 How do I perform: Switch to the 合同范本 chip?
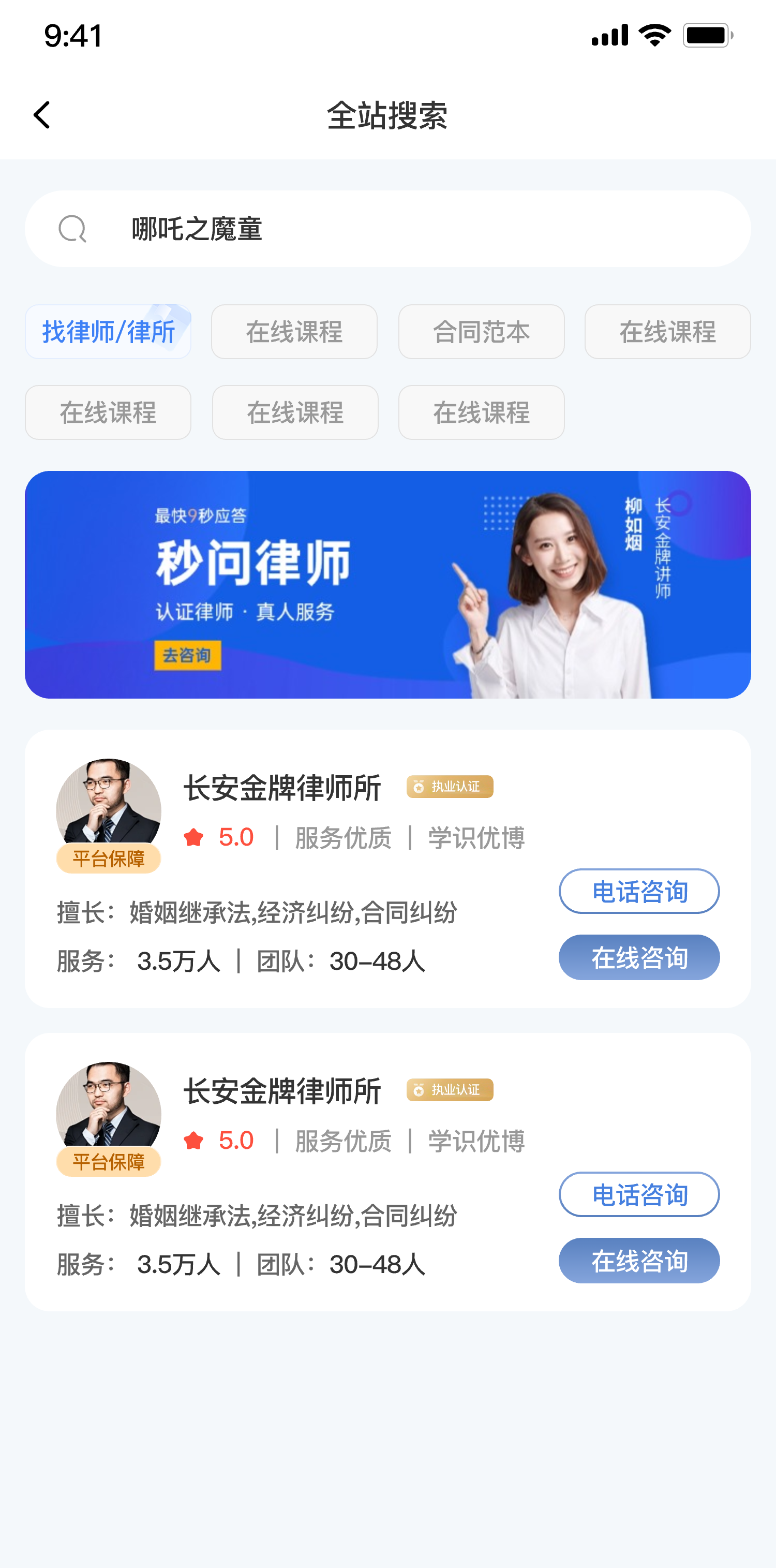(x=481, y=332)
